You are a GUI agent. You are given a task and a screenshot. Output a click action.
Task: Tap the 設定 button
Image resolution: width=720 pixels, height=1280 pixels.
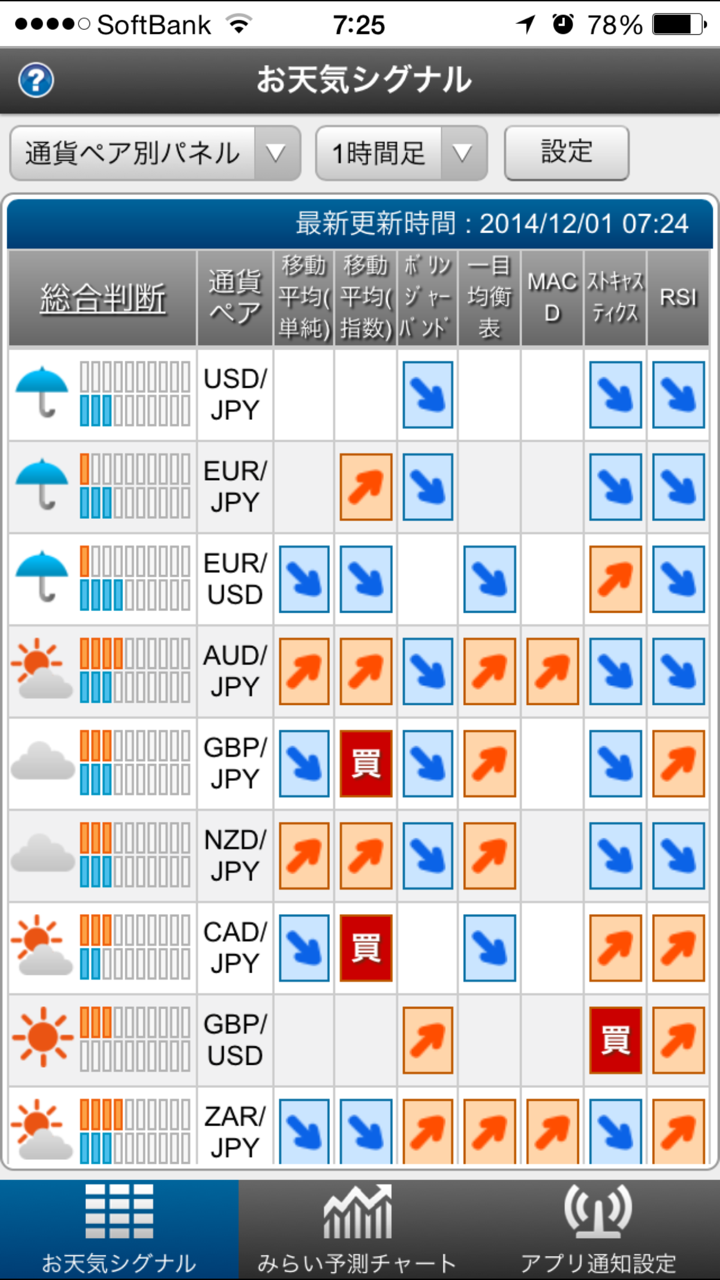566,152
